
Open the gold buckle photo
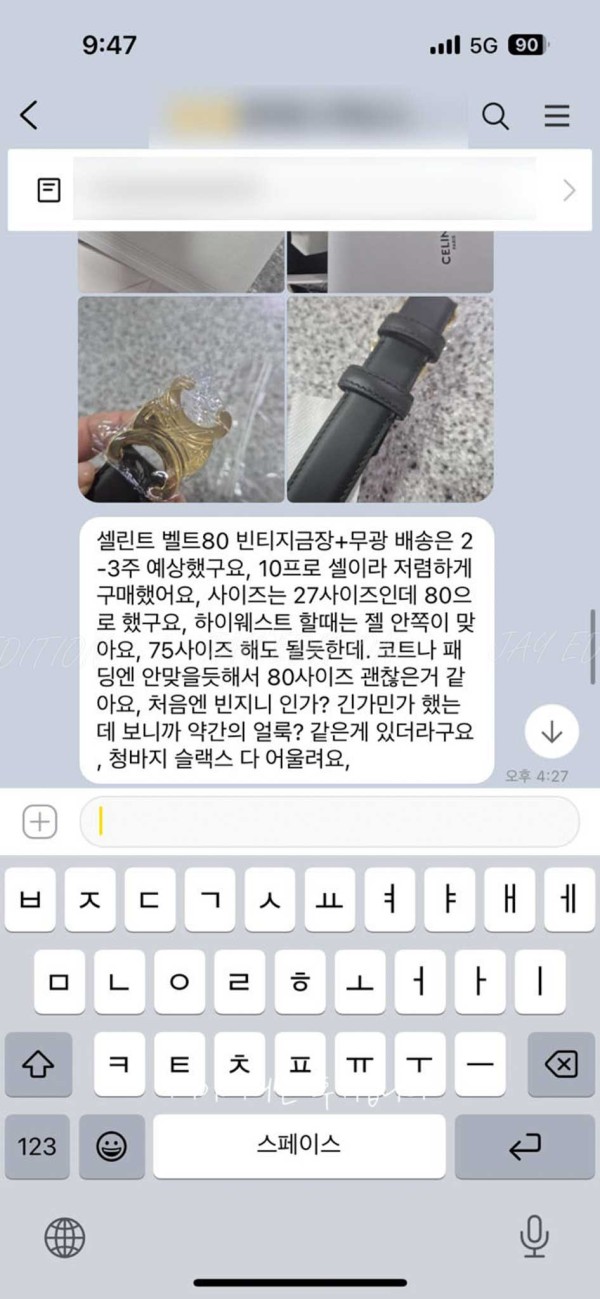click(x=180, y=400)
